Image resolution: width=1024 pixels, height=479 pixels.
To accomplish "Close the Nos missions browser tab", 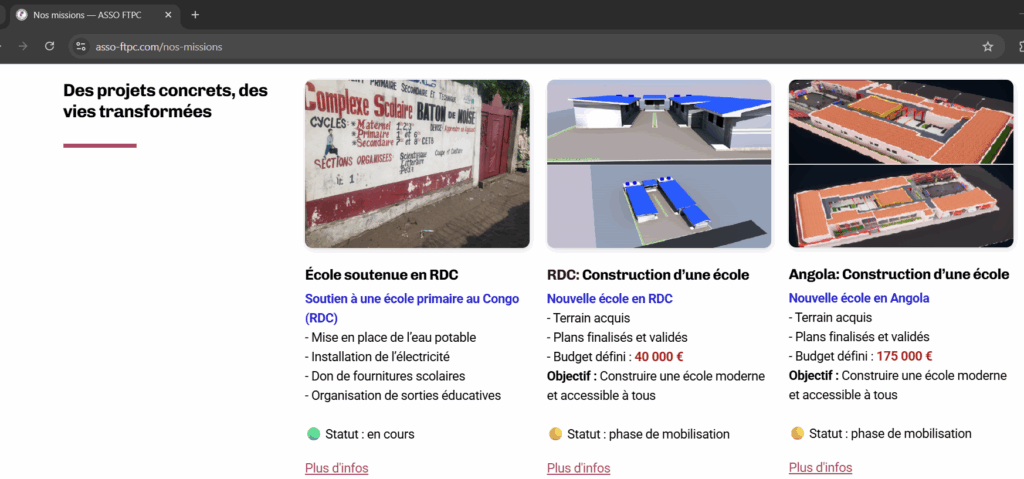I will click(166, 15).
